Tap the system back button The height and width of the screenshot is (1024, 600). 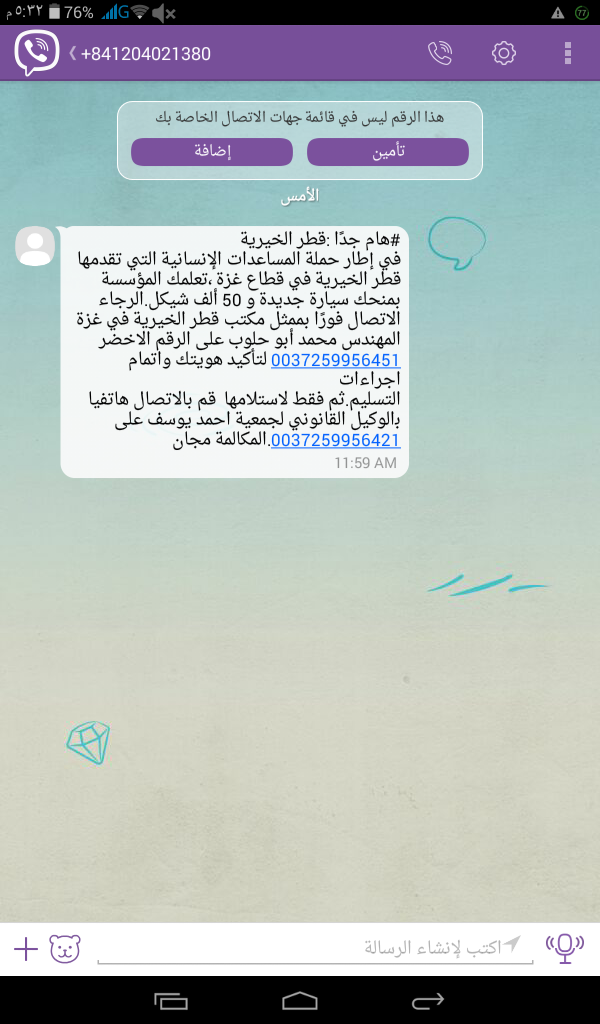428,1000
